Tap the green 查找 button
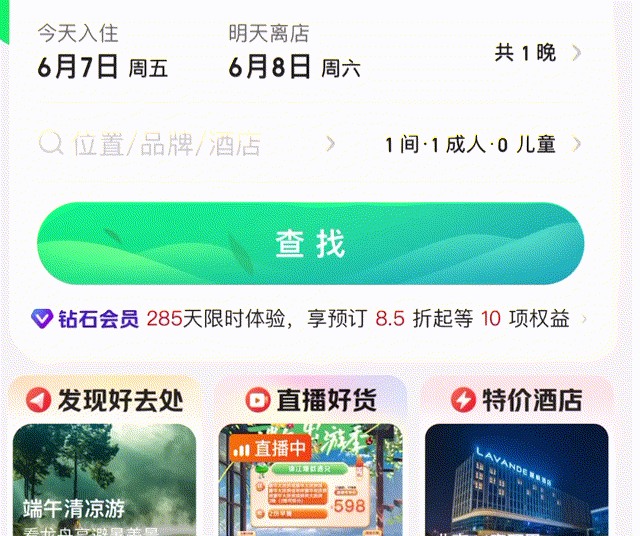Viewport: 640px width, 536px height. 310,244
